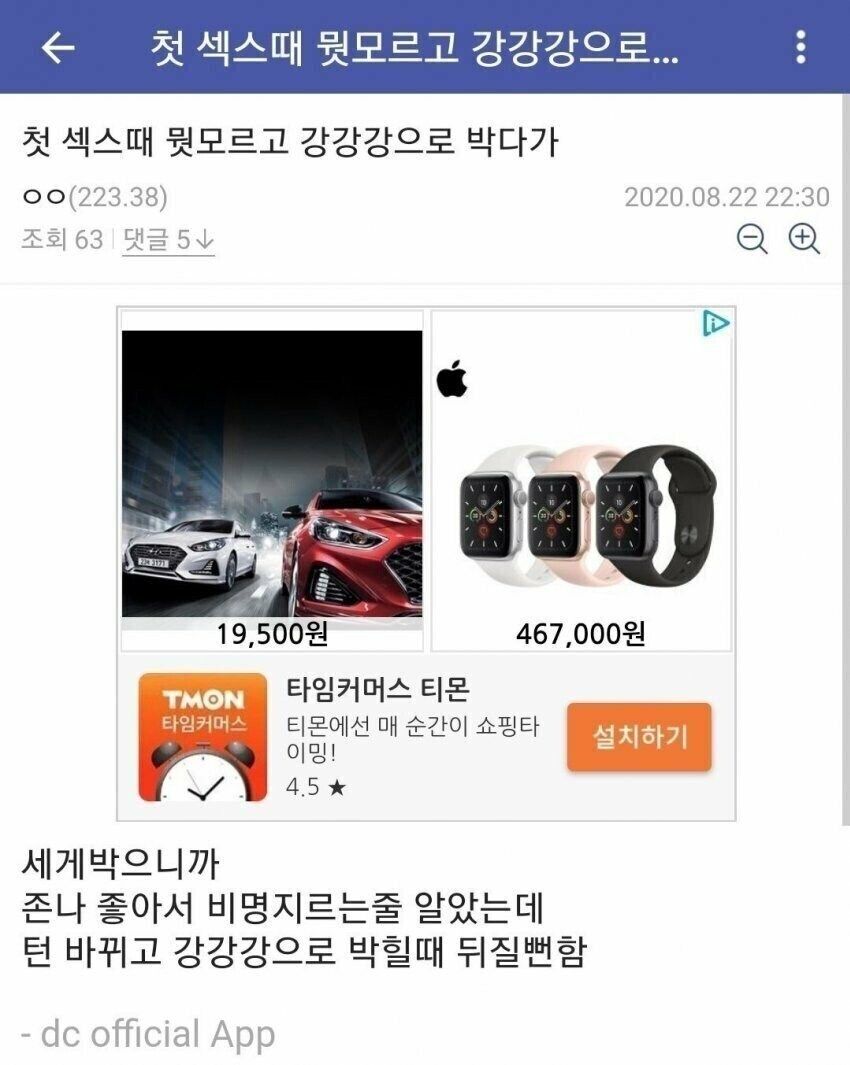Screen dimensions: 850x1065
Task: Increase text size with zoom-in magnifier
Action: click(804, 239)
